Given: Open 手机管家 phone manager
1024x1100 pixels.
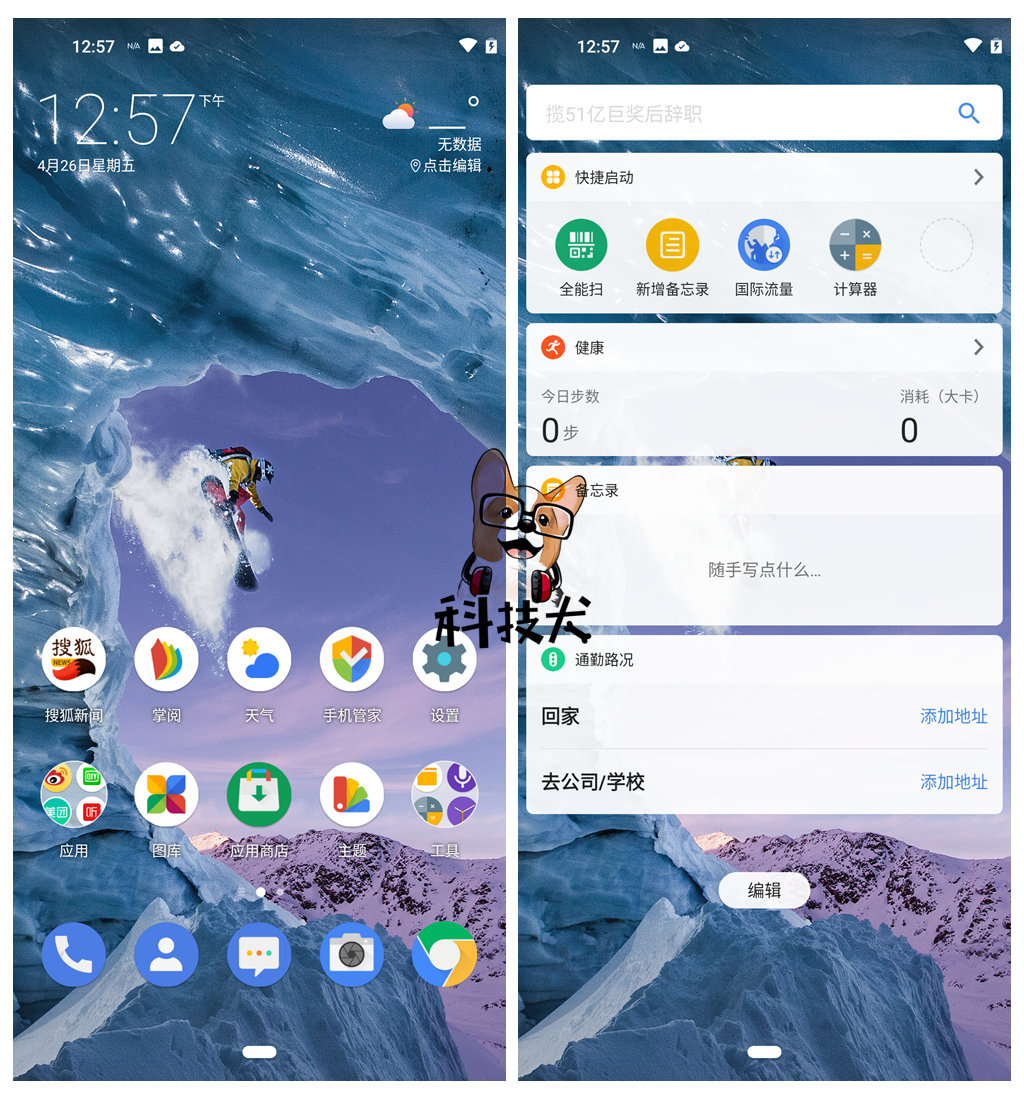Looking at the screenshot, I should point(352,660).
